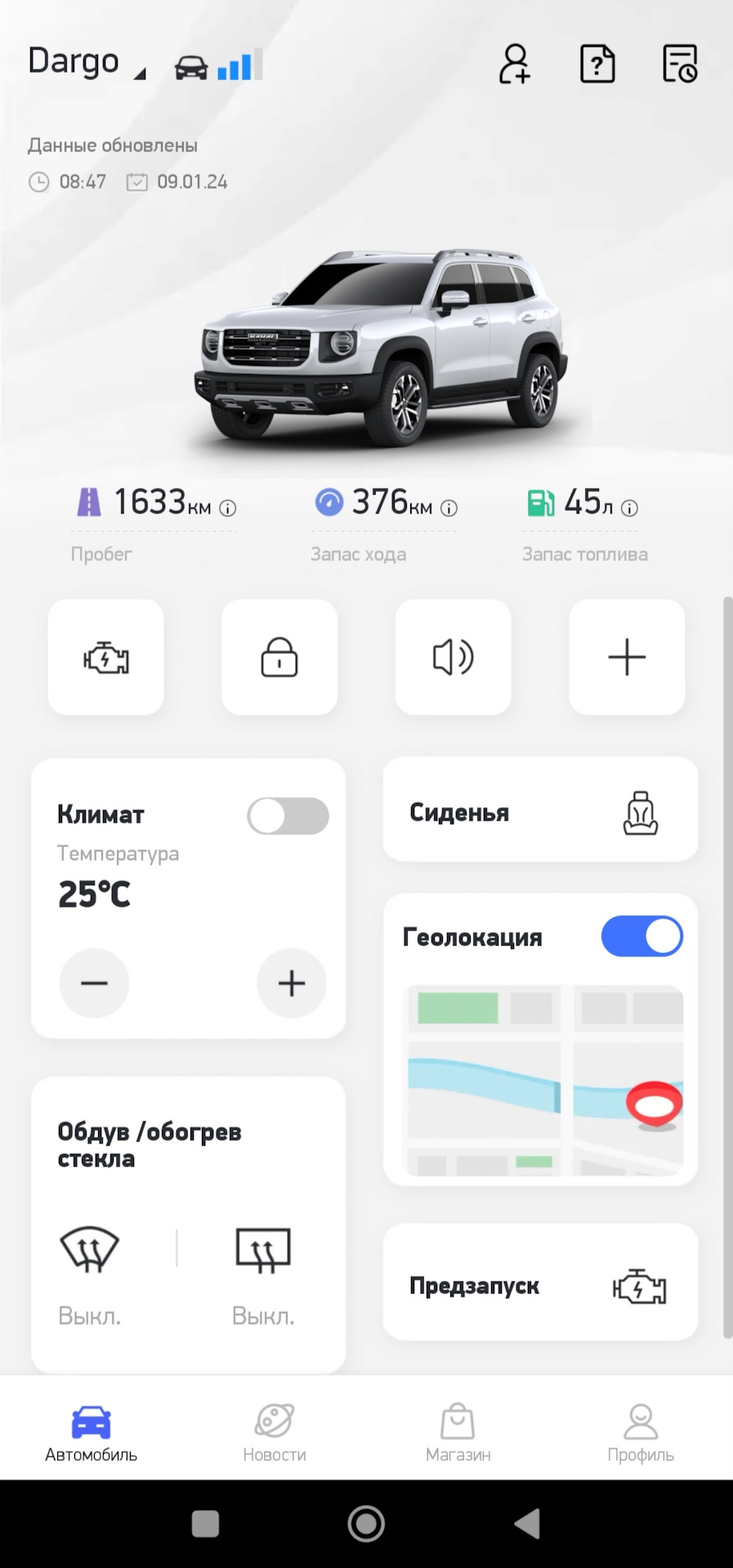Switch to the Новости tab

point(275,1433)
